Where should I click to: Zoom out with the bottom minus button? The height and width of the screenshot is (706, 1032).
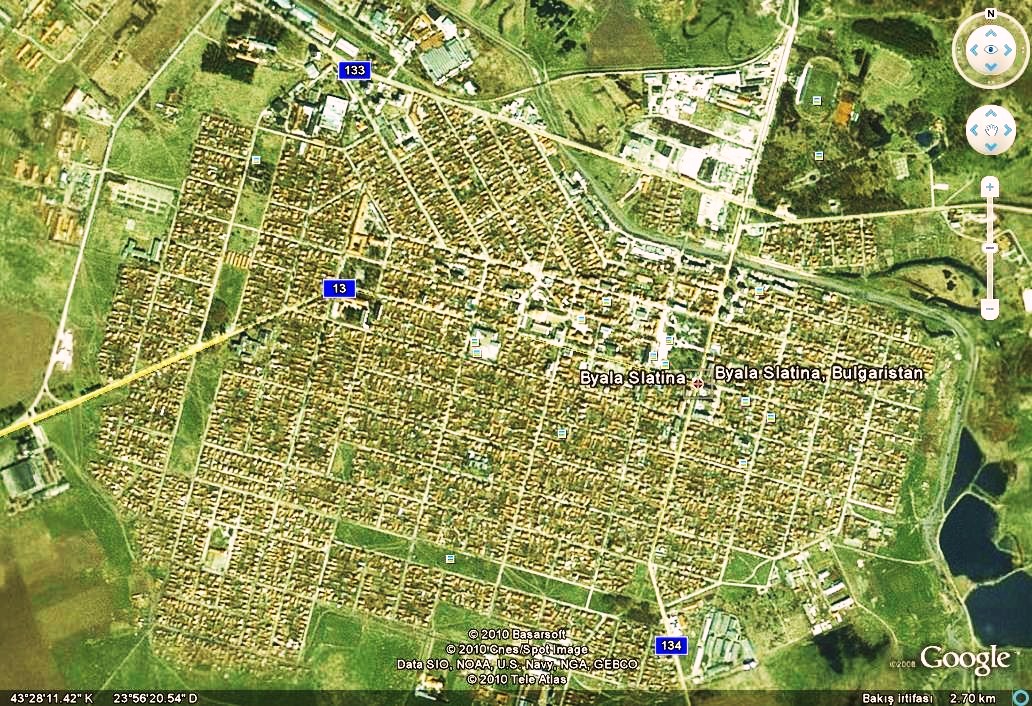(990, 309)
